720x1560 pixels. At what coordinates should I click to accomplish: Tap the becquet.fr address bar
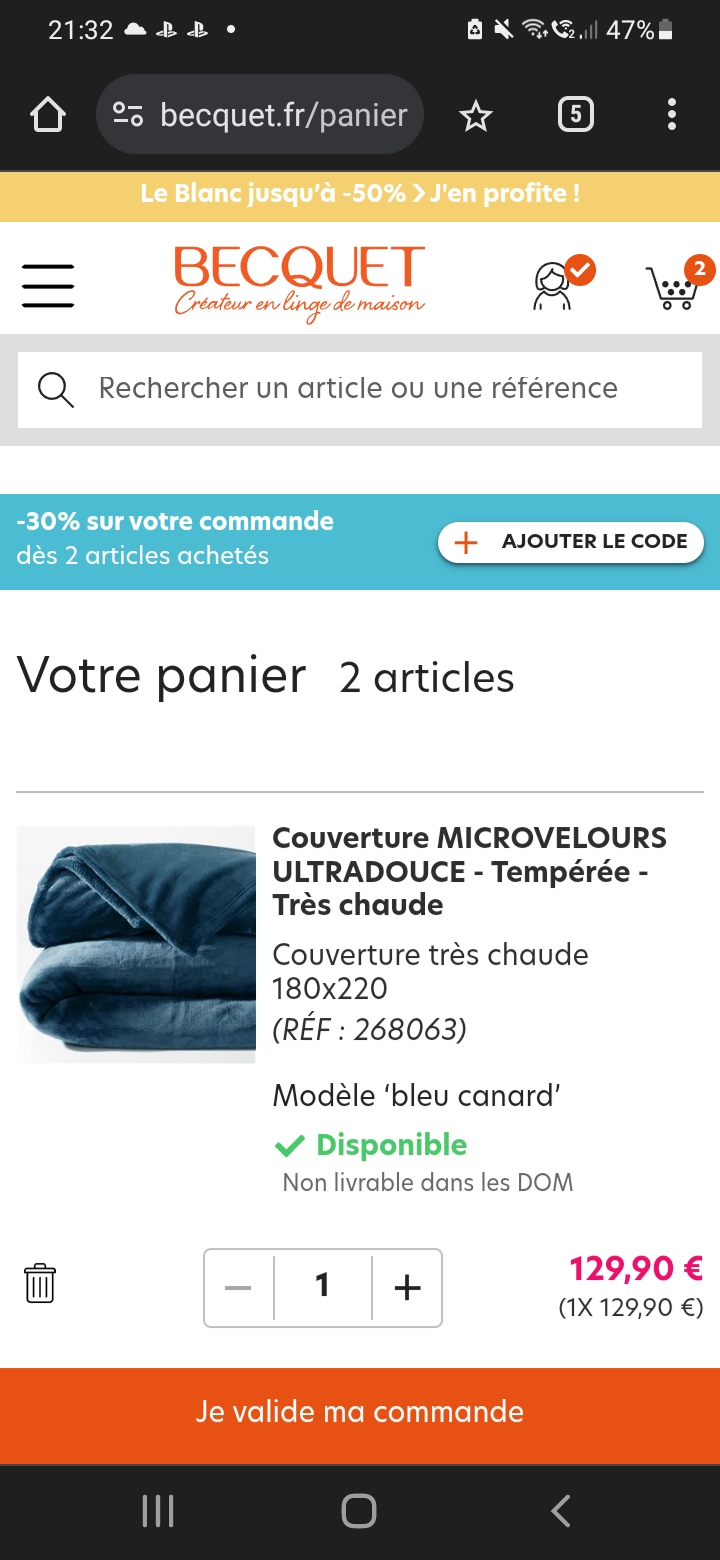260,116
